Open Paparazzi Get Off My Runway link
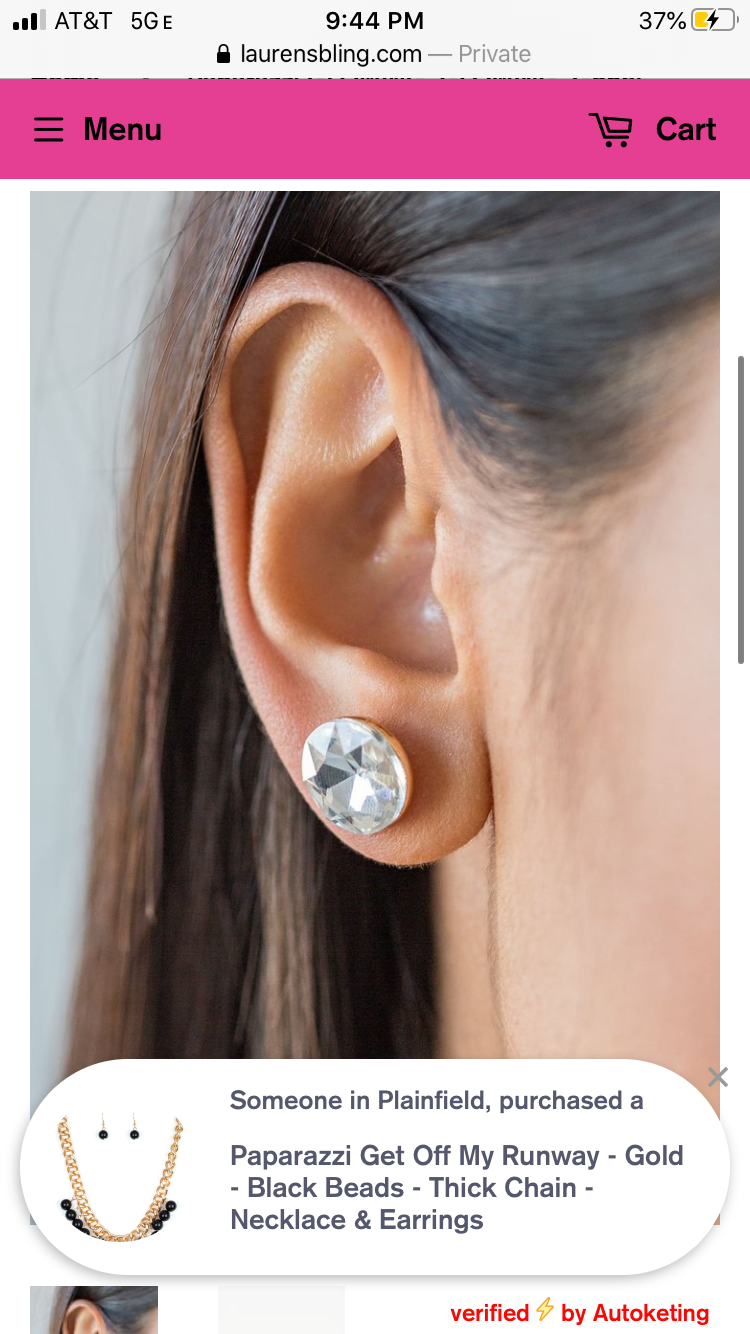 pyautogui.click(x=456, y=1187)
